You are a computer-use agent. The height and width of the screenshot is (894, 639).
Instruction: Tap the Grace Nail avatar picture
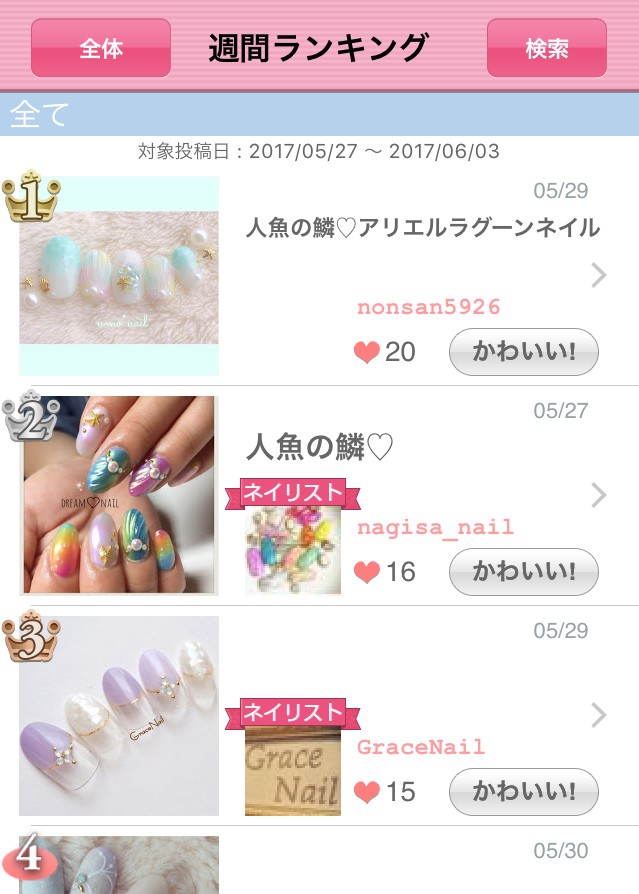click(x=293, y=771)
